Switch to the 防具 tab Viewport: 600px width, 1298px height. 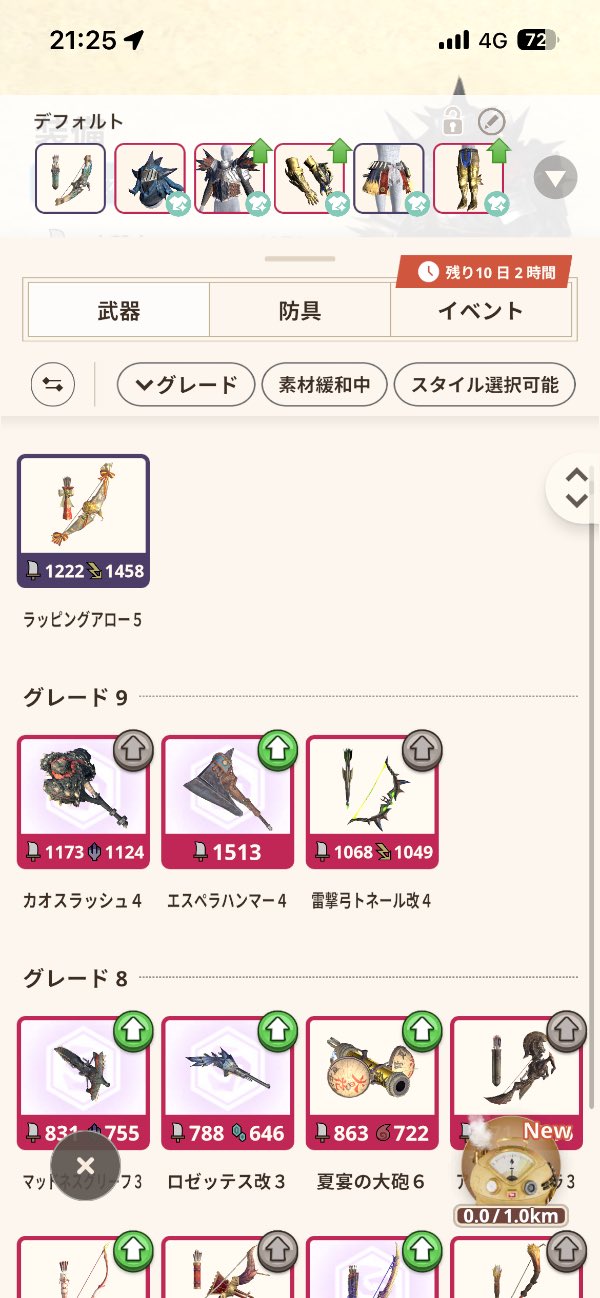(299, 311)
